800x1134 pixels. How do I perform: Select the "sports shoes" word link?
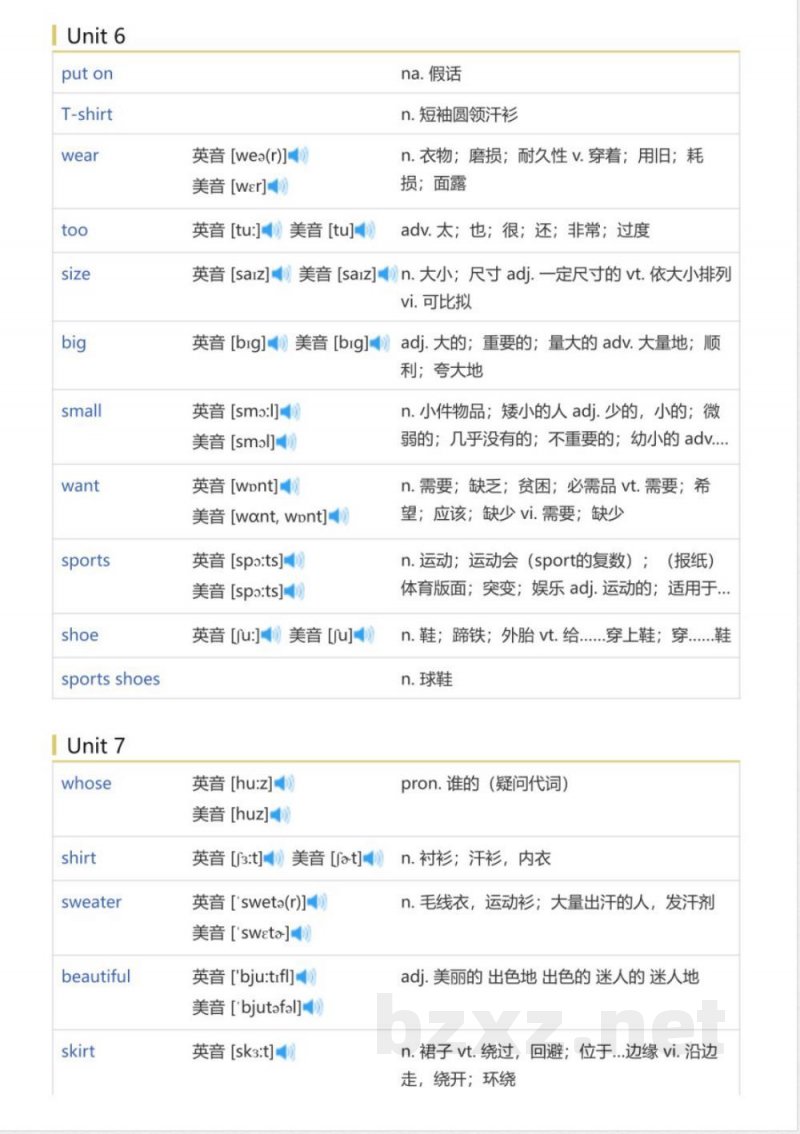(110, 679)
